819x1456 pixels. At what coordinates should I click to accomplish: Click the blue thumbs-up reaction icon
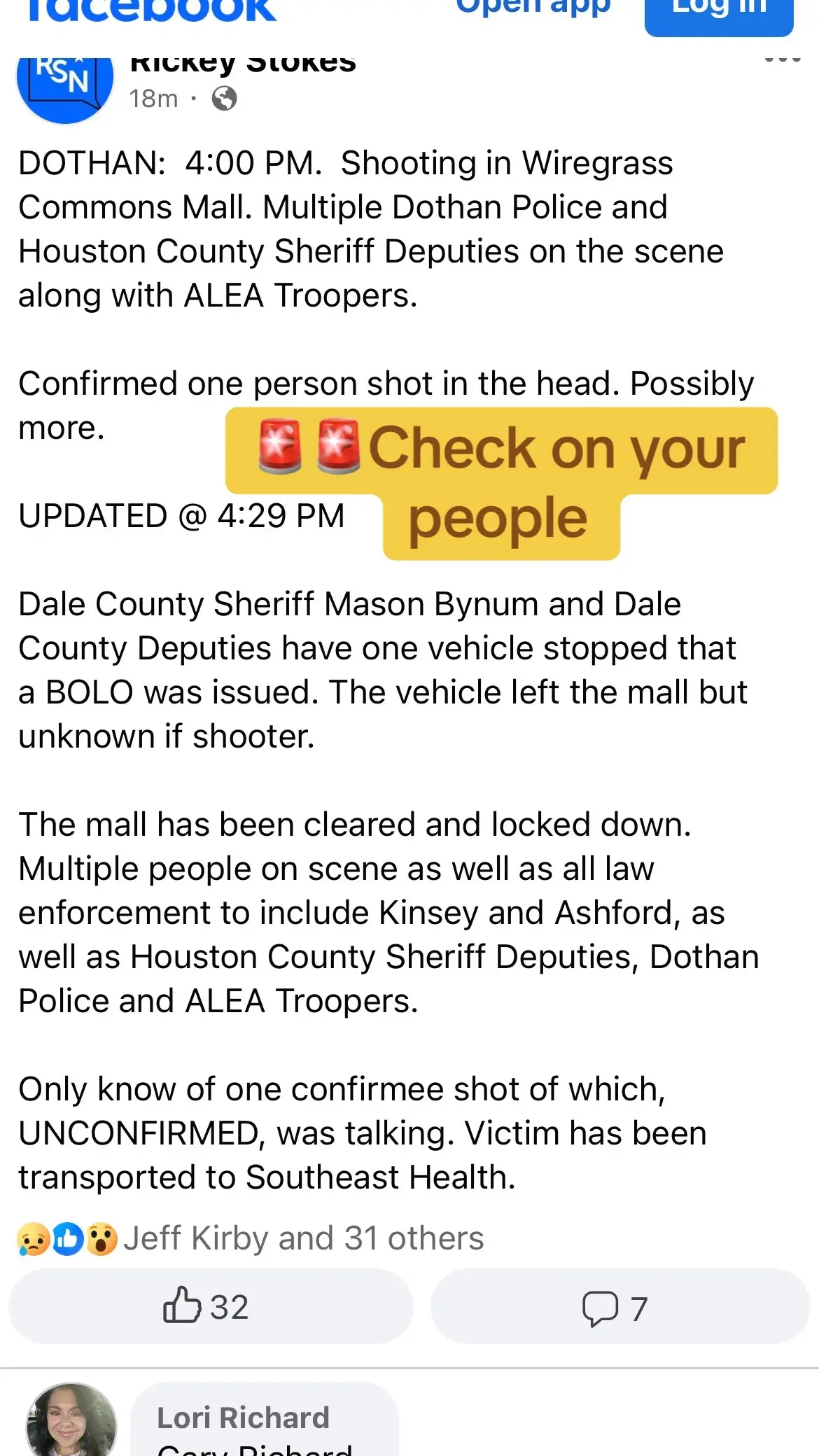(66, 1237)
